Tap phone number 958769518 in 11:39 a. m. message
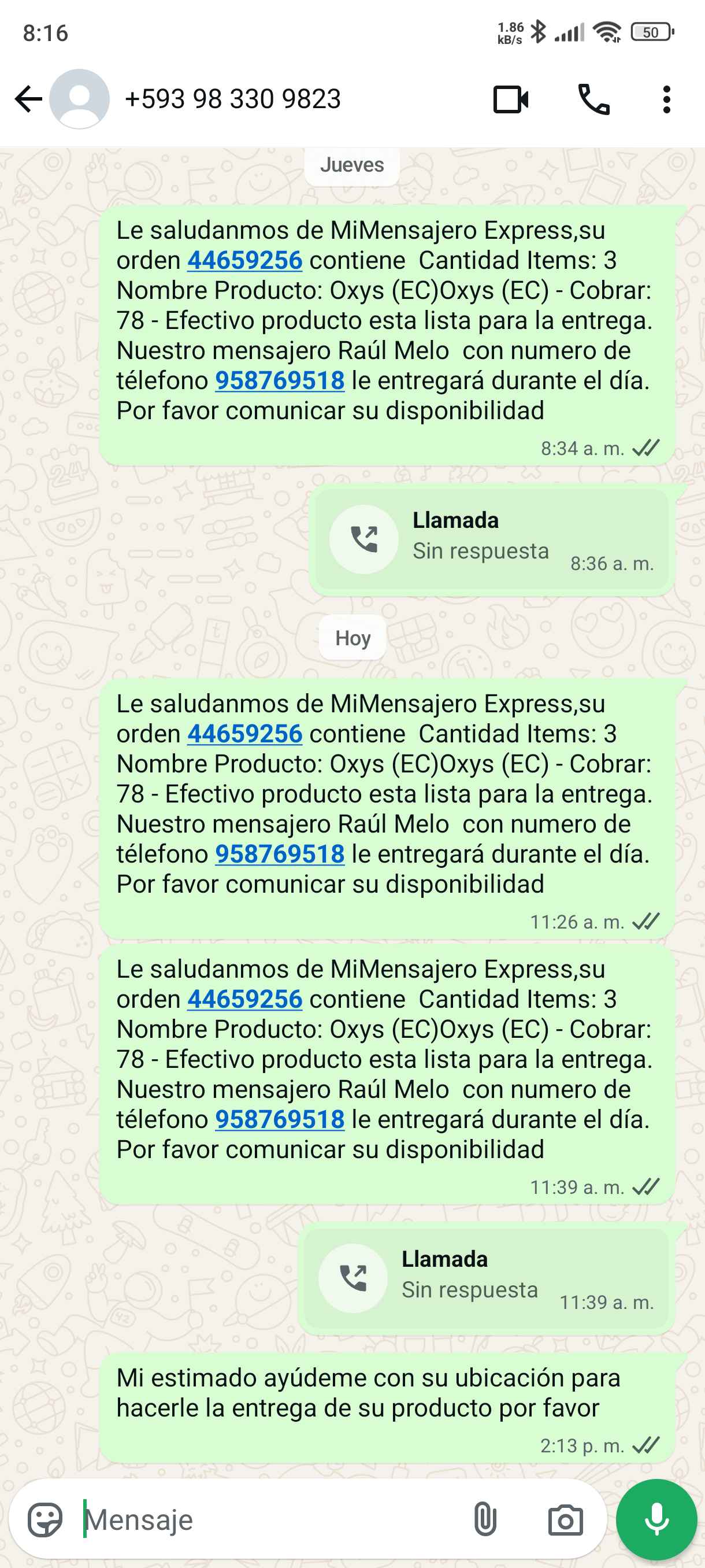This screenshot has height=1568, width=705. 280,1120
